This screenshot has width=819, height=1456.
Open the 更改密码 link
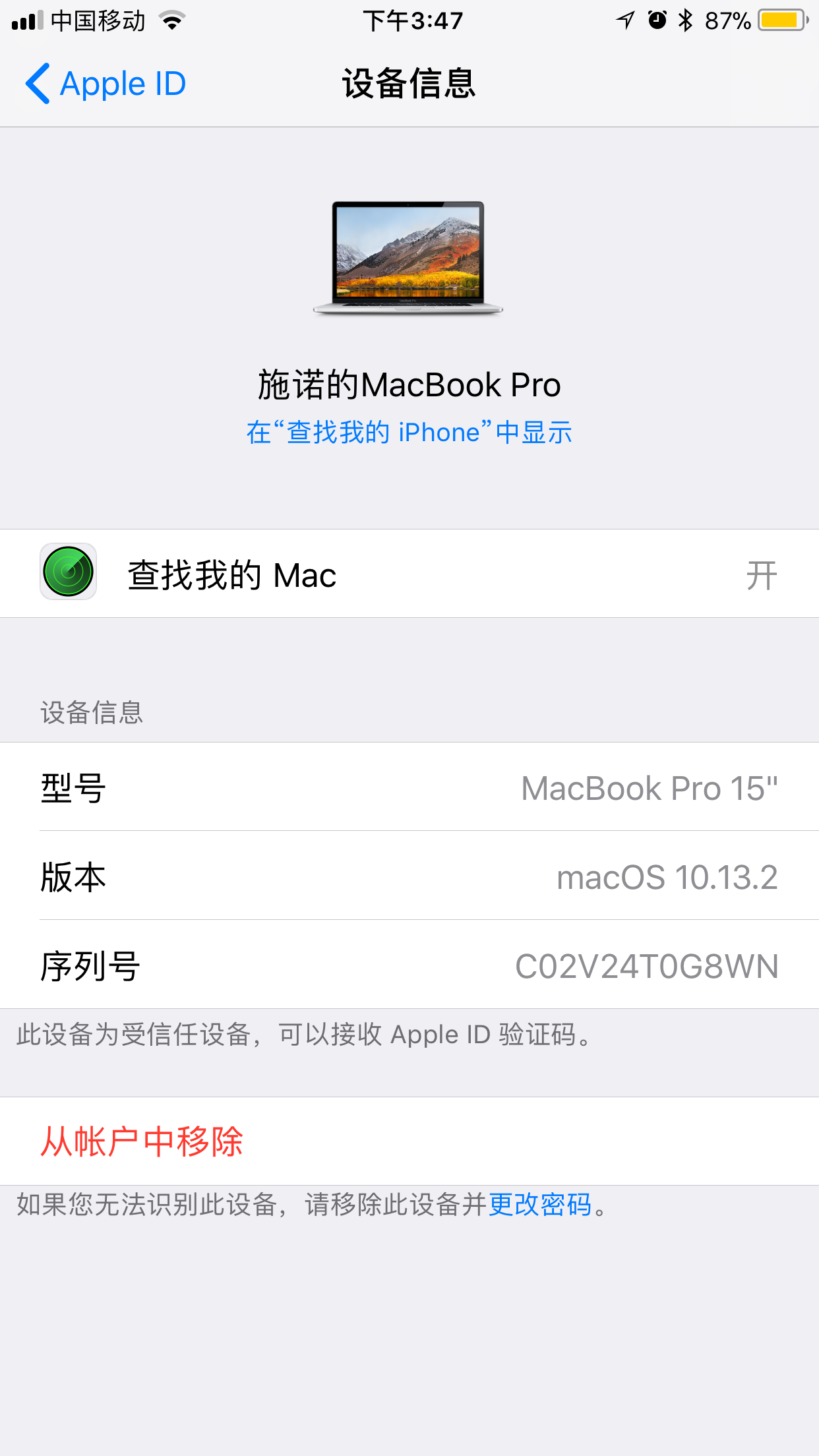point(540,1205)
